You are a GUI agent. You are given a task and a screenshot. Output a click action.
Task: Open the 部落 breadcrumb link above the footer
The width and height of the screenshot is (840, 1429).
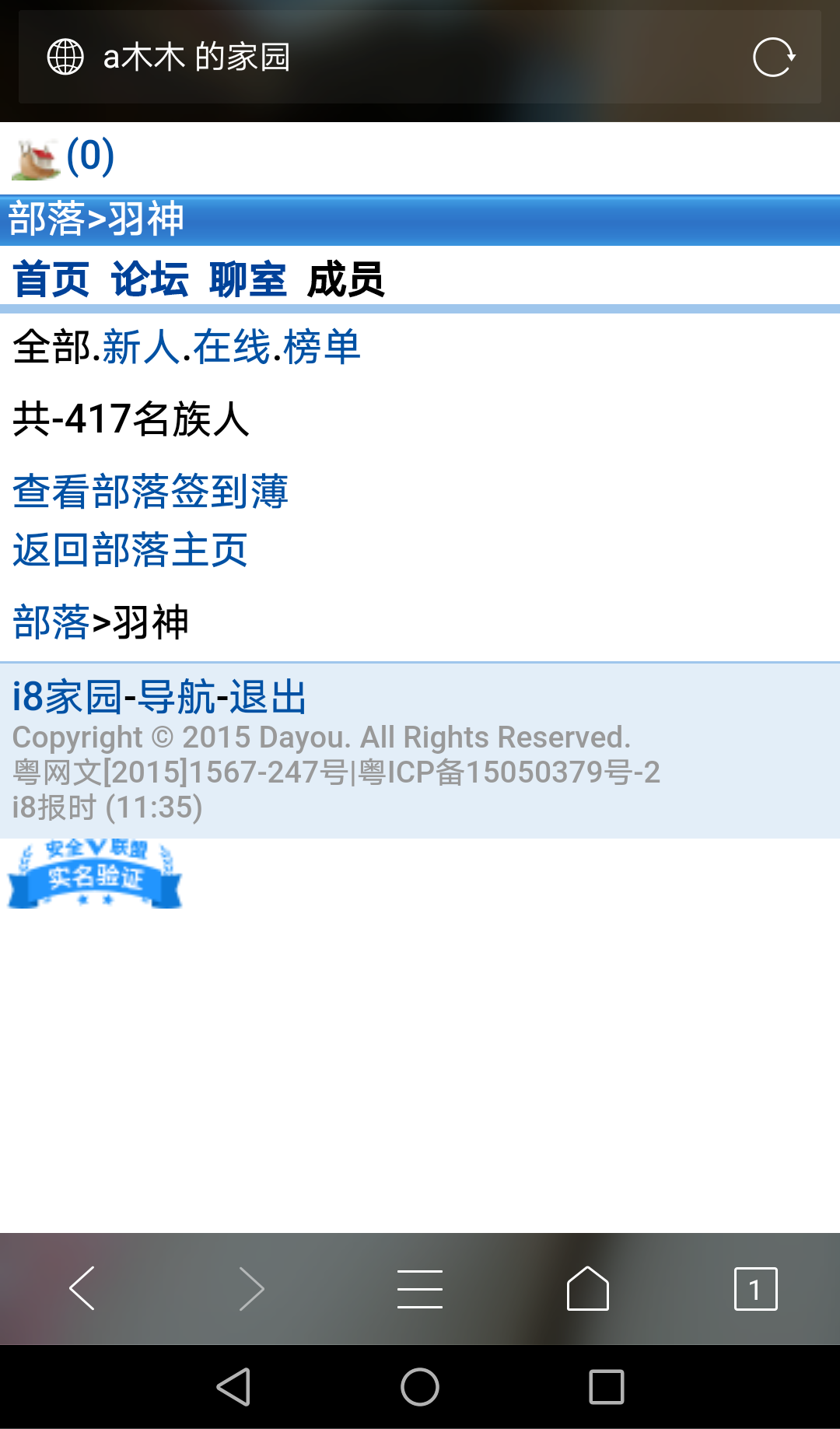point(51,622)
